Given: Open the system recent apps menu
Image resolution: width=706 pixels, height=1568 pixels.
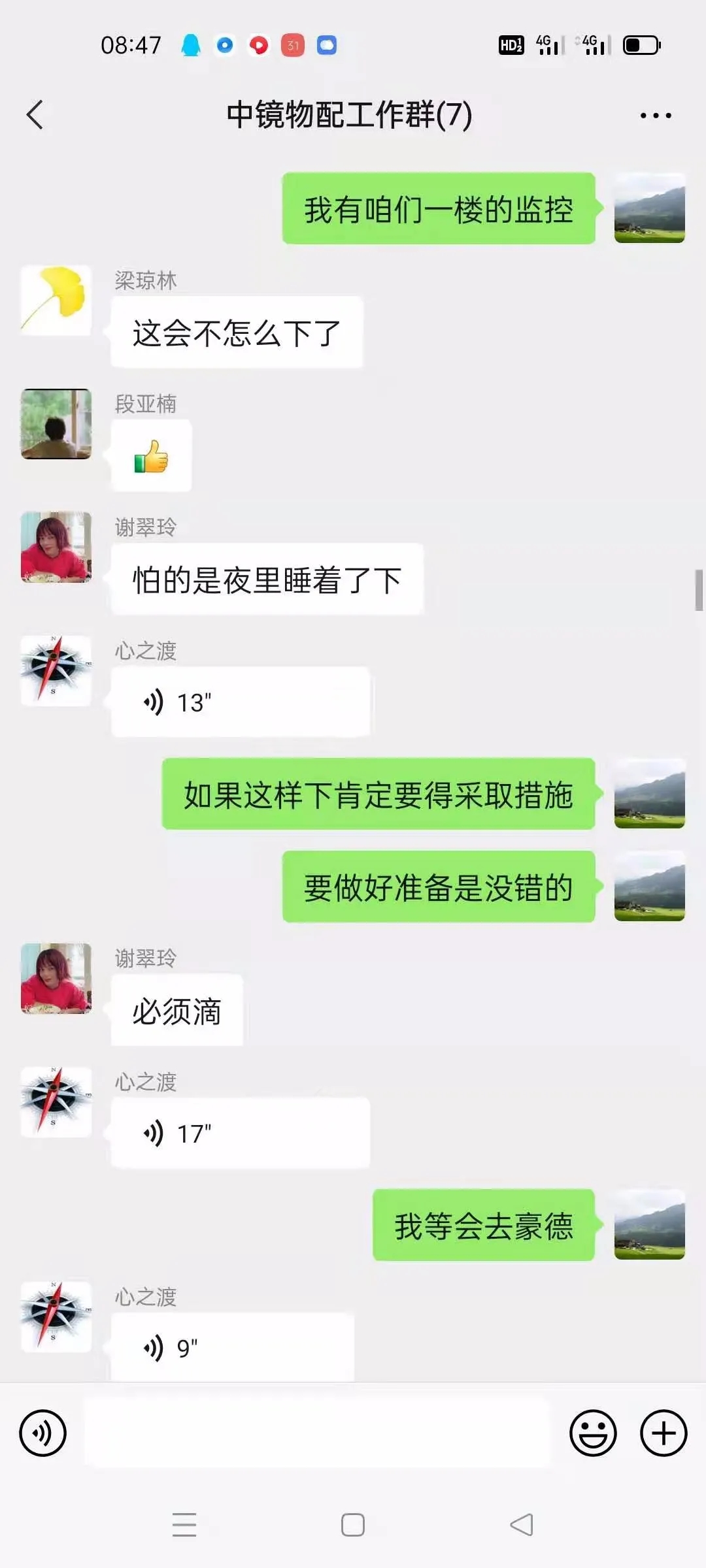Looking at the screenshot, I should coord(184,1525).
